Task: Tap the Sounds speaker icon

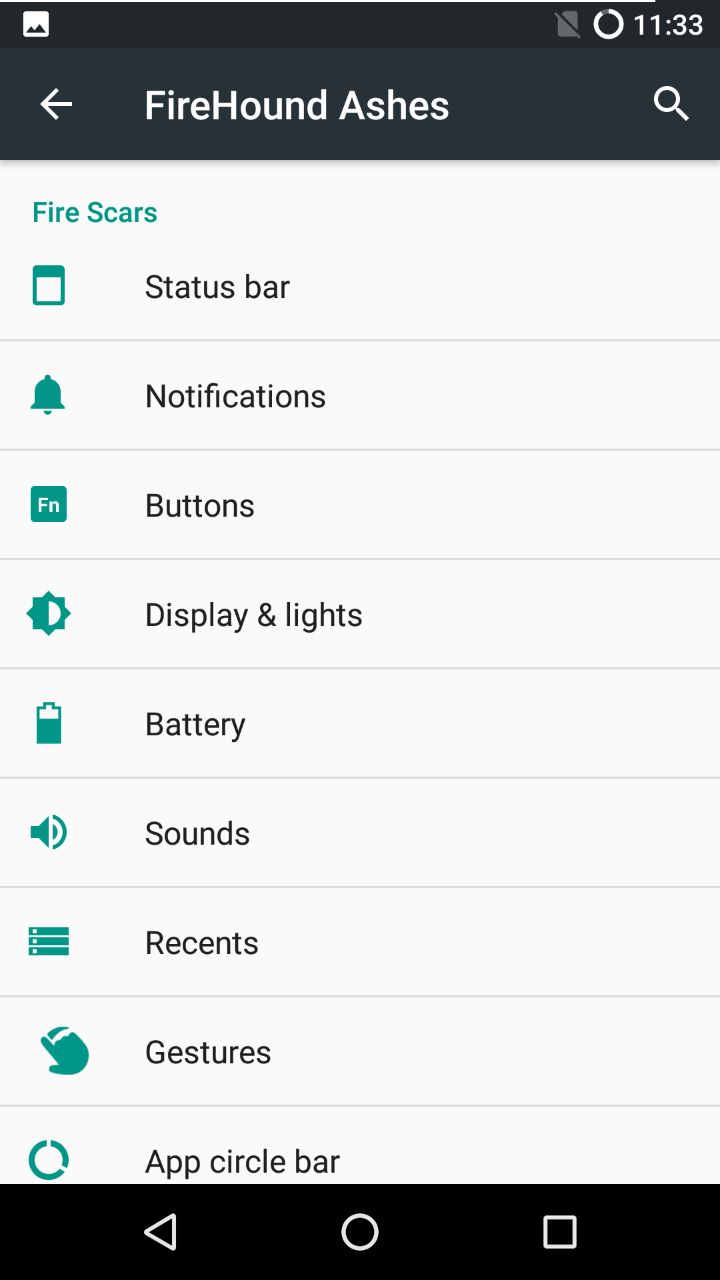Action: [x=48, y=832]
